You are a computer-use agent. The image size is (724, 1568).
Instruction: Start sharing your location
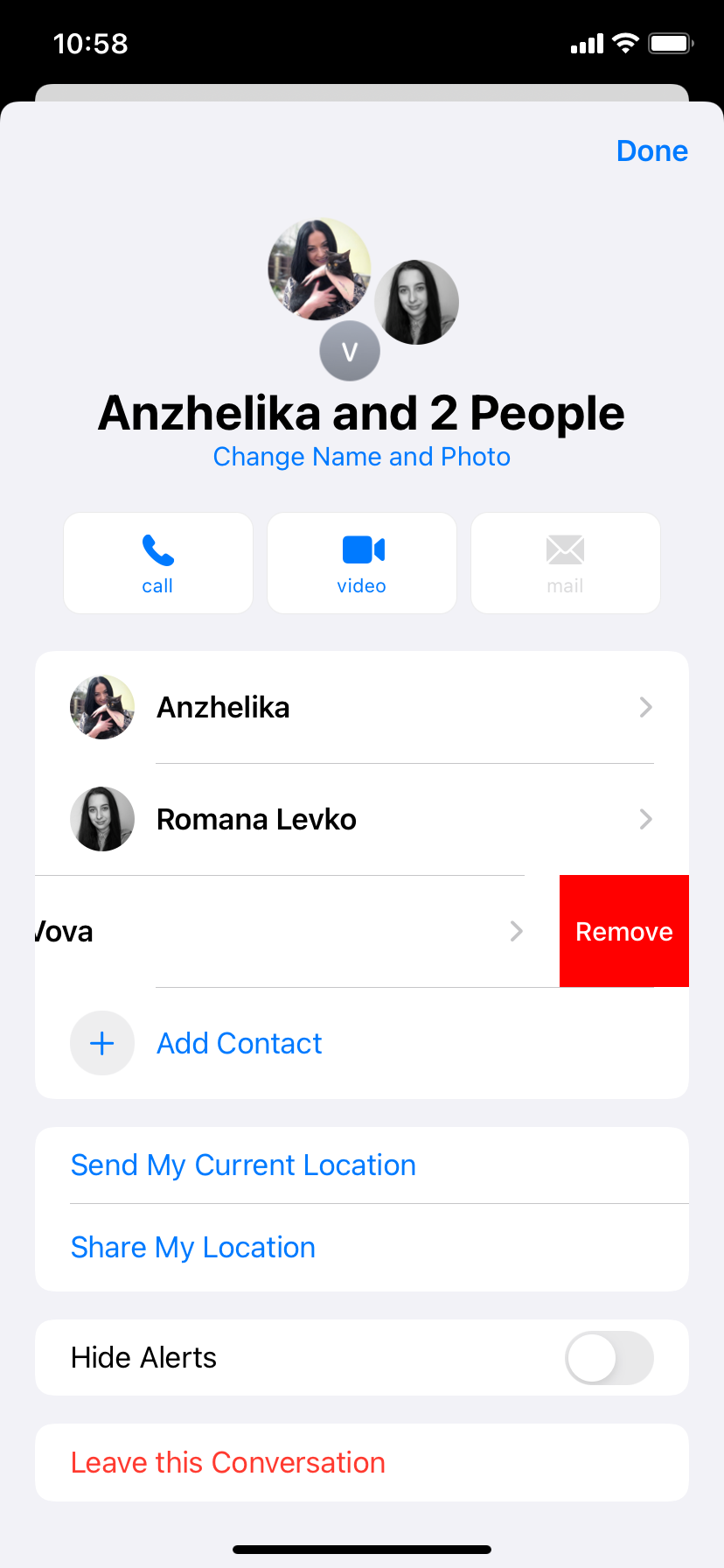[193, 1247]
